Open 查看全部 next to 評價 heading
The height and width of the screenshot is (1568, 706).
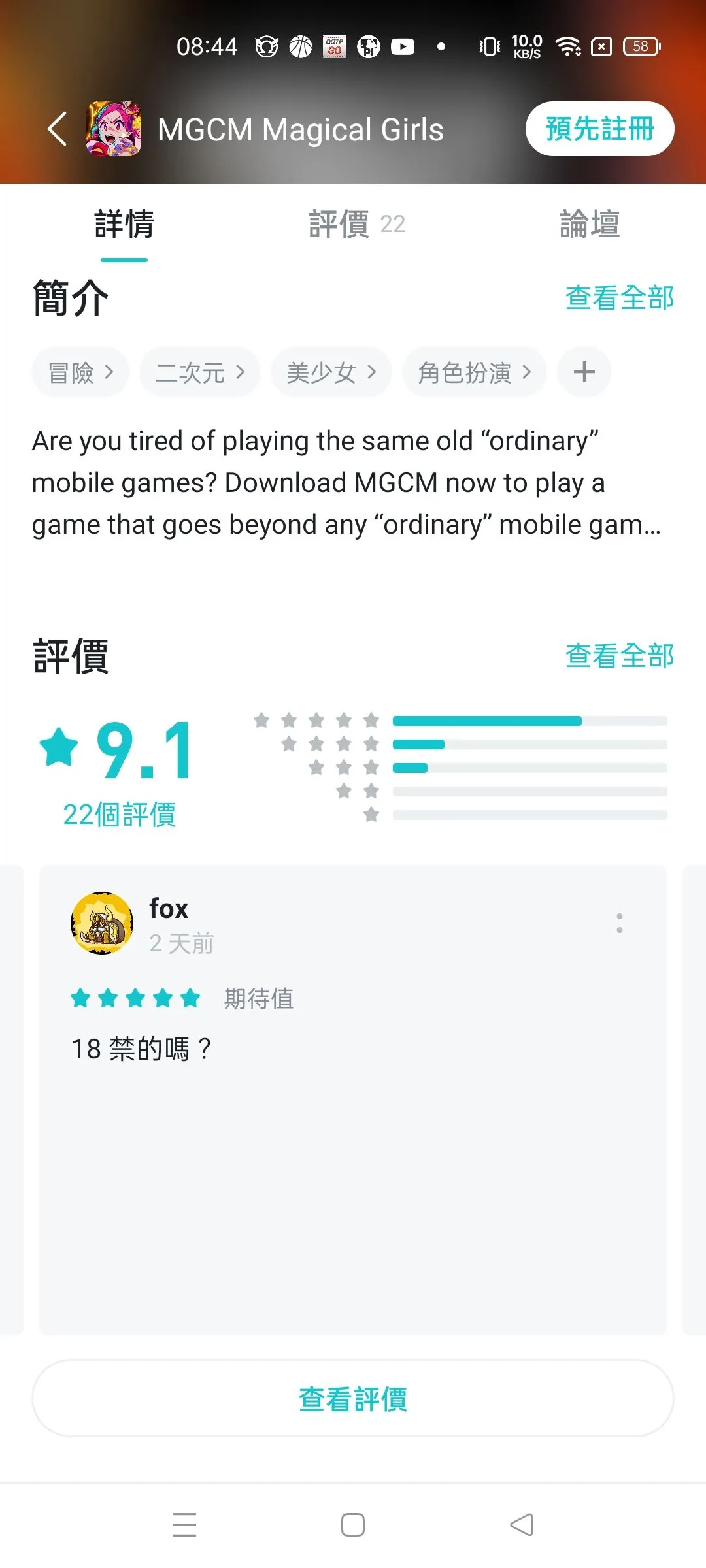point(619,655)
